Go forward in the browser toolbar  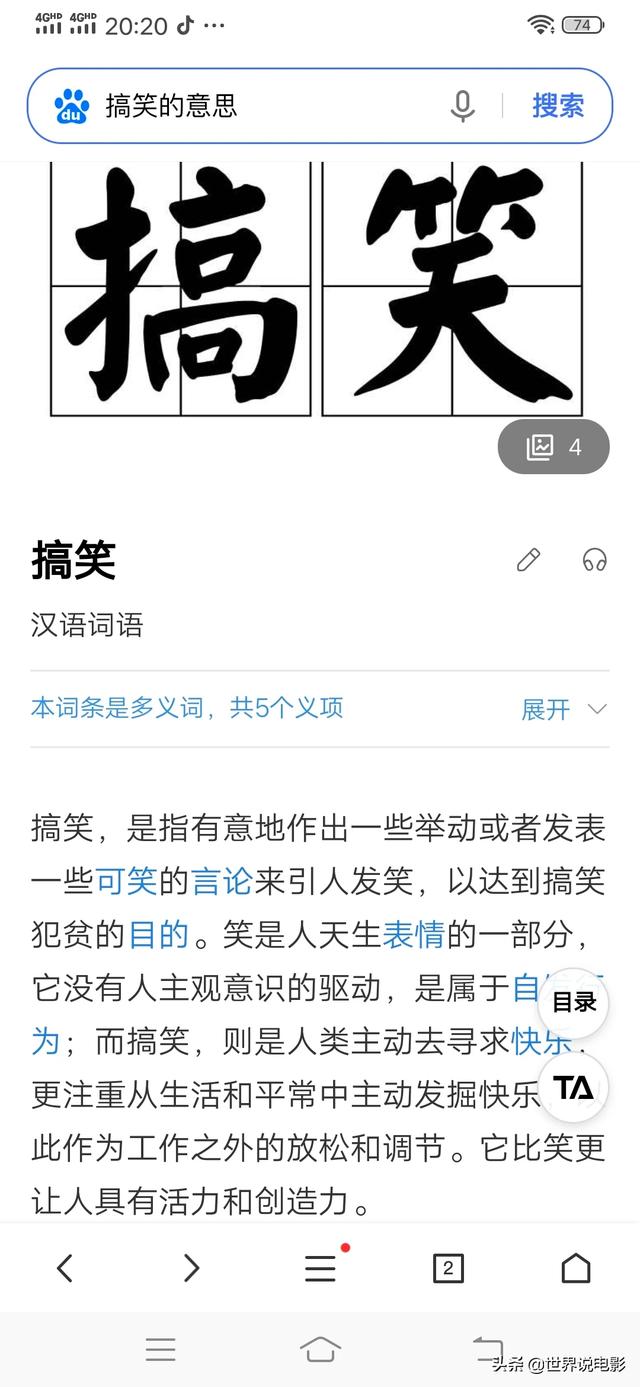click(192, 1268)
